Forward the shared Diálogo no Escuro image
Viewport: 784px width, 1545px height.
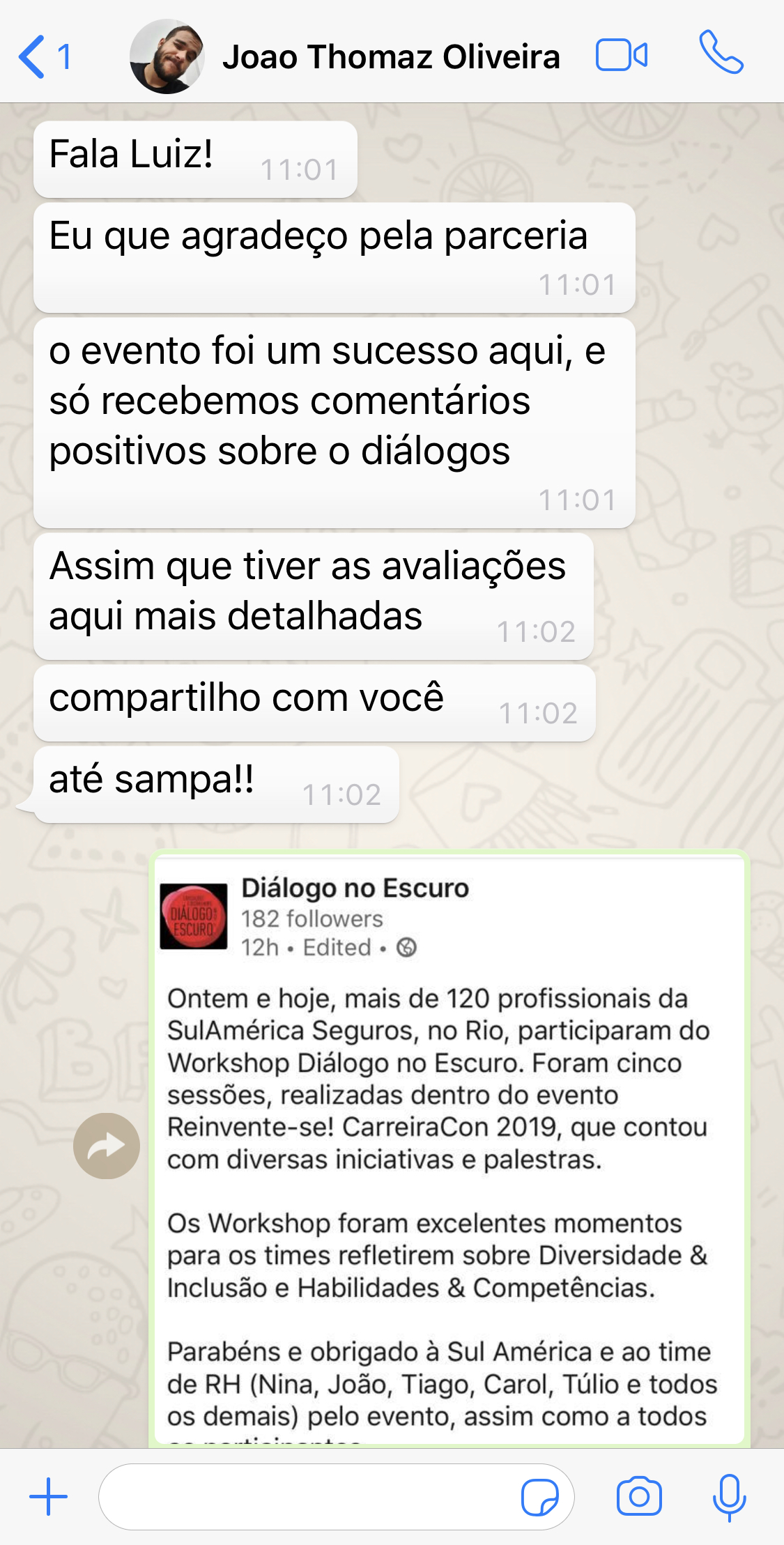tap(106, 1146)
